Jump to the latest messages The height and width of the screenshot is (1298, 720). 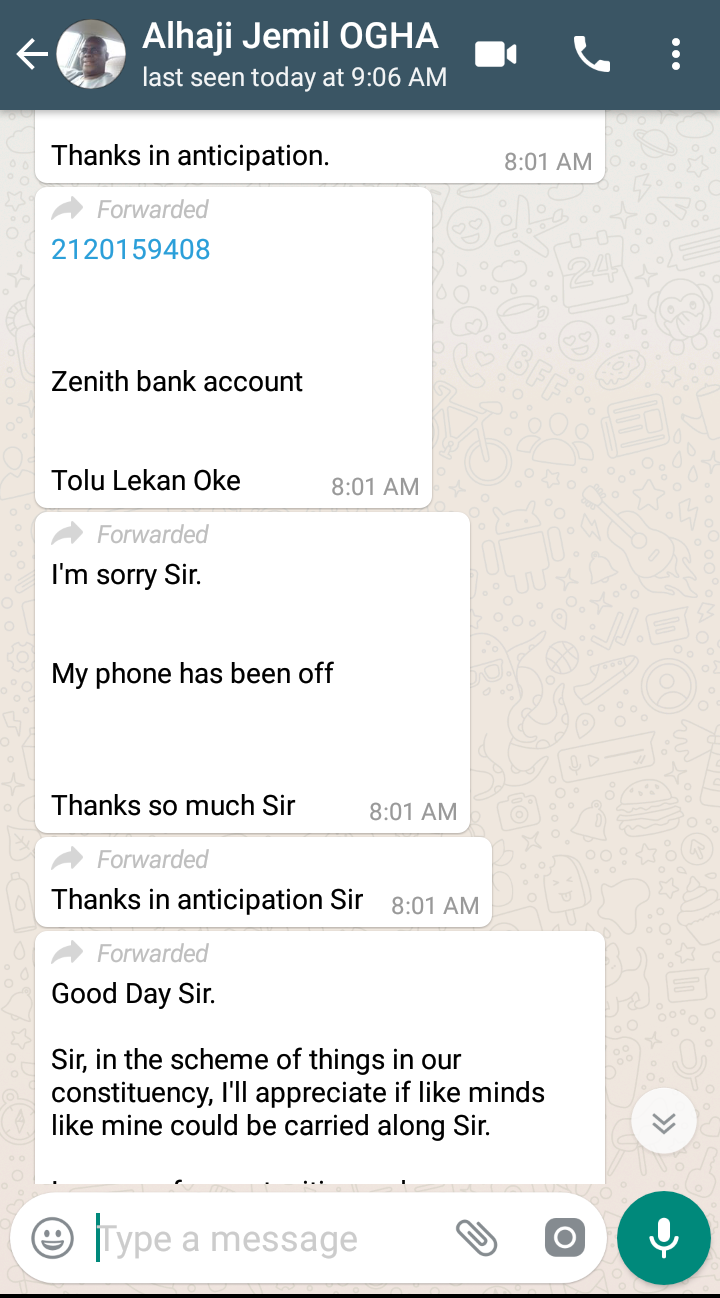click(664, 1122)
